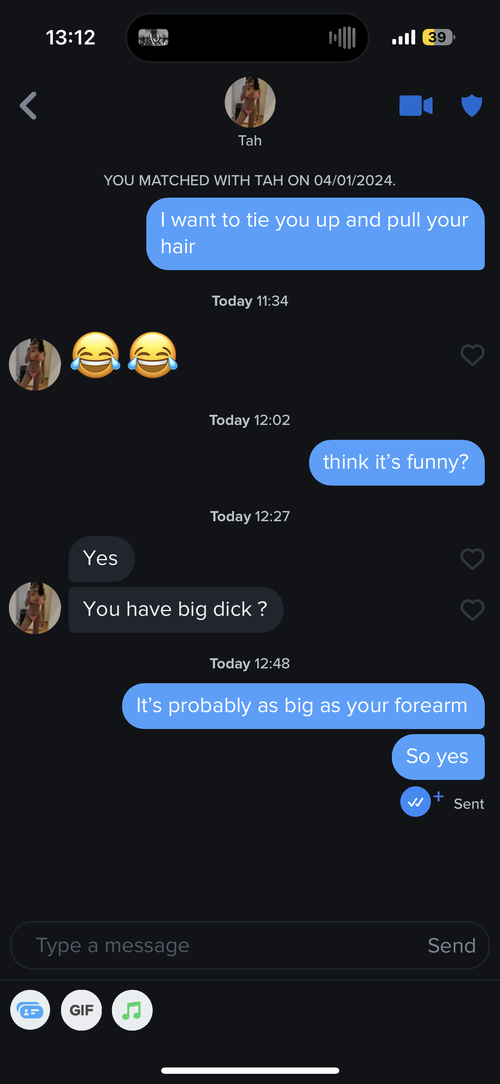Open the contact card sharing button
This screenshot has width=500, height=1084.
tap(30, 1011)
